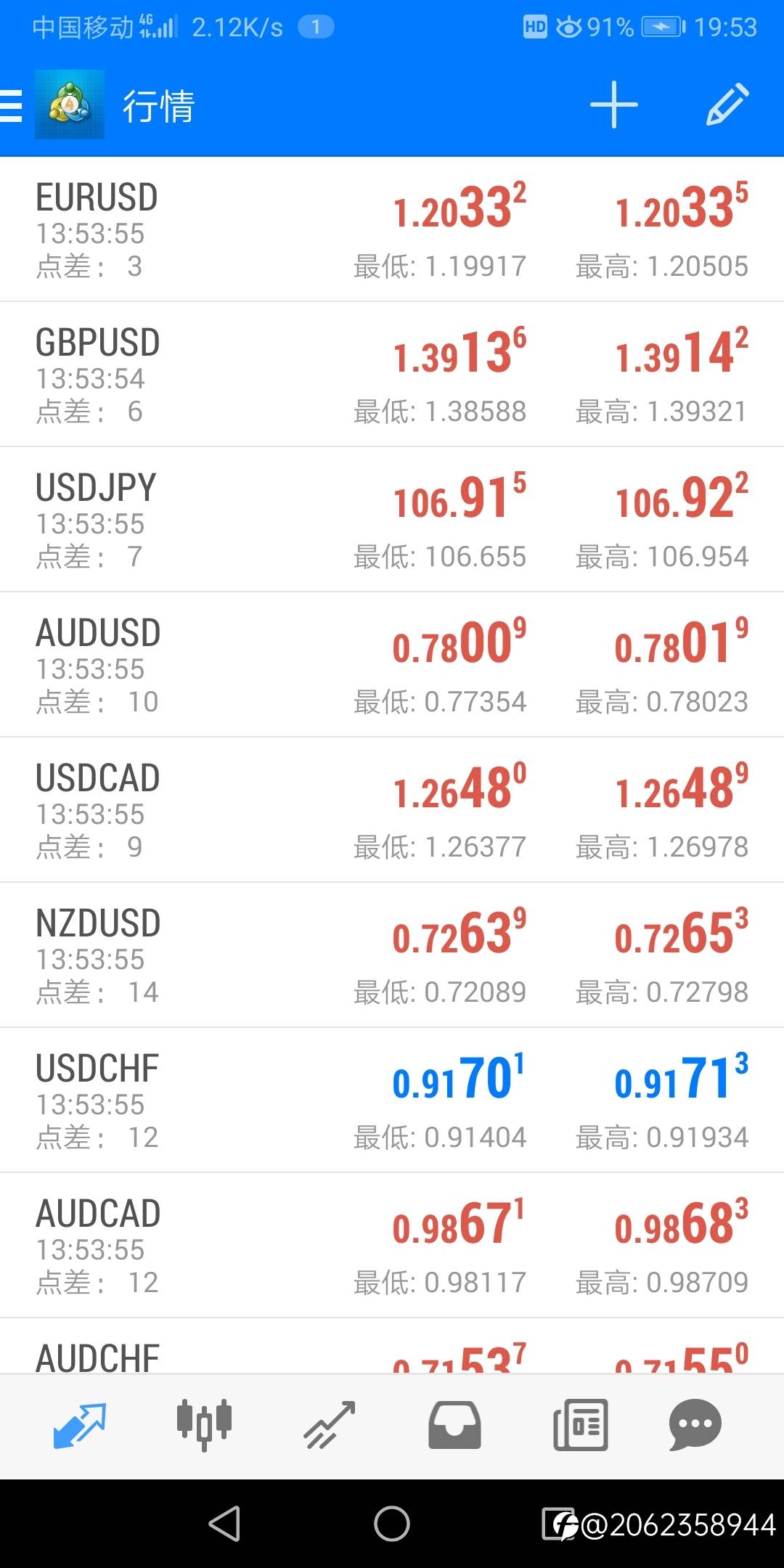Switch to the quotes arrows tab

coord(80,1425)
